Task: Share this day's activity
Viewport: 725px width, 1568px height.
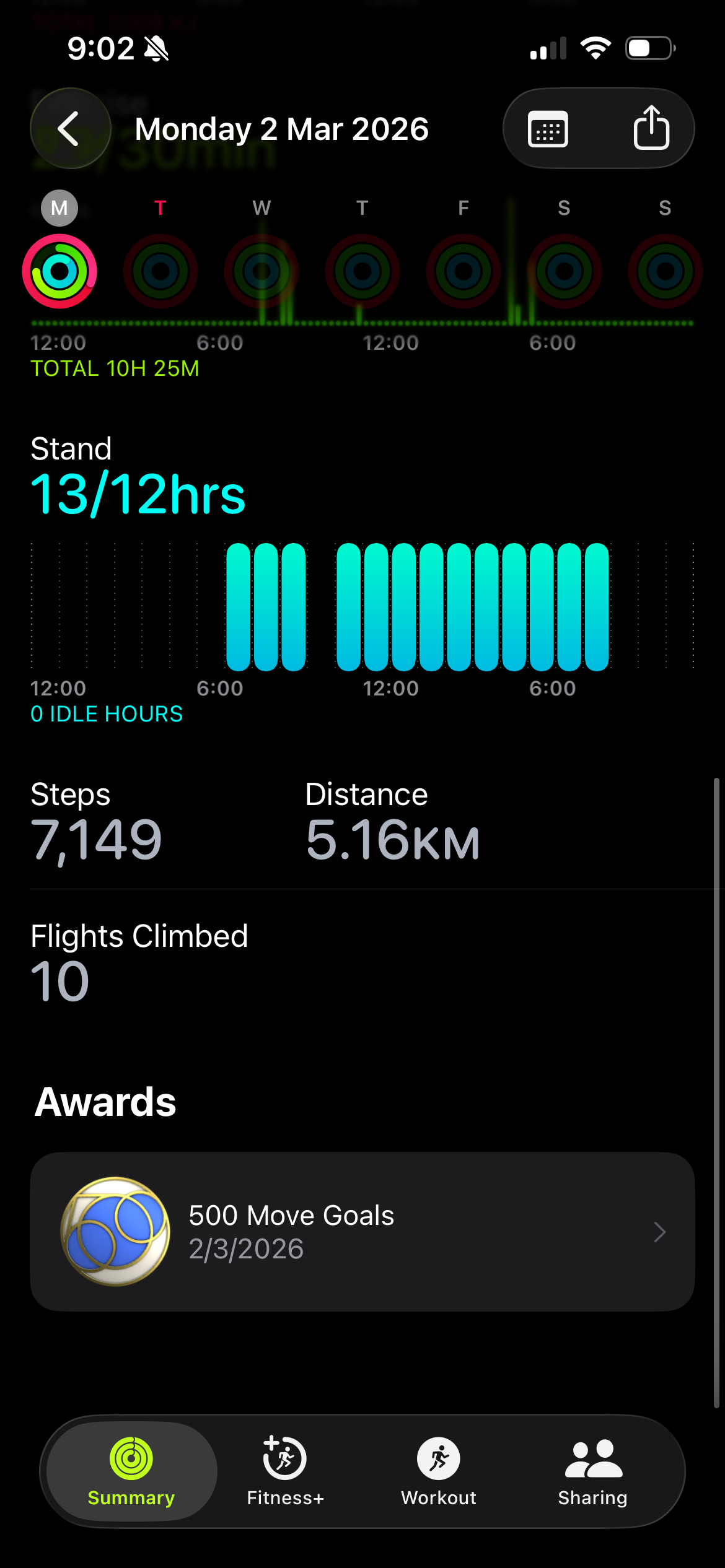Action: pos(651,128)
